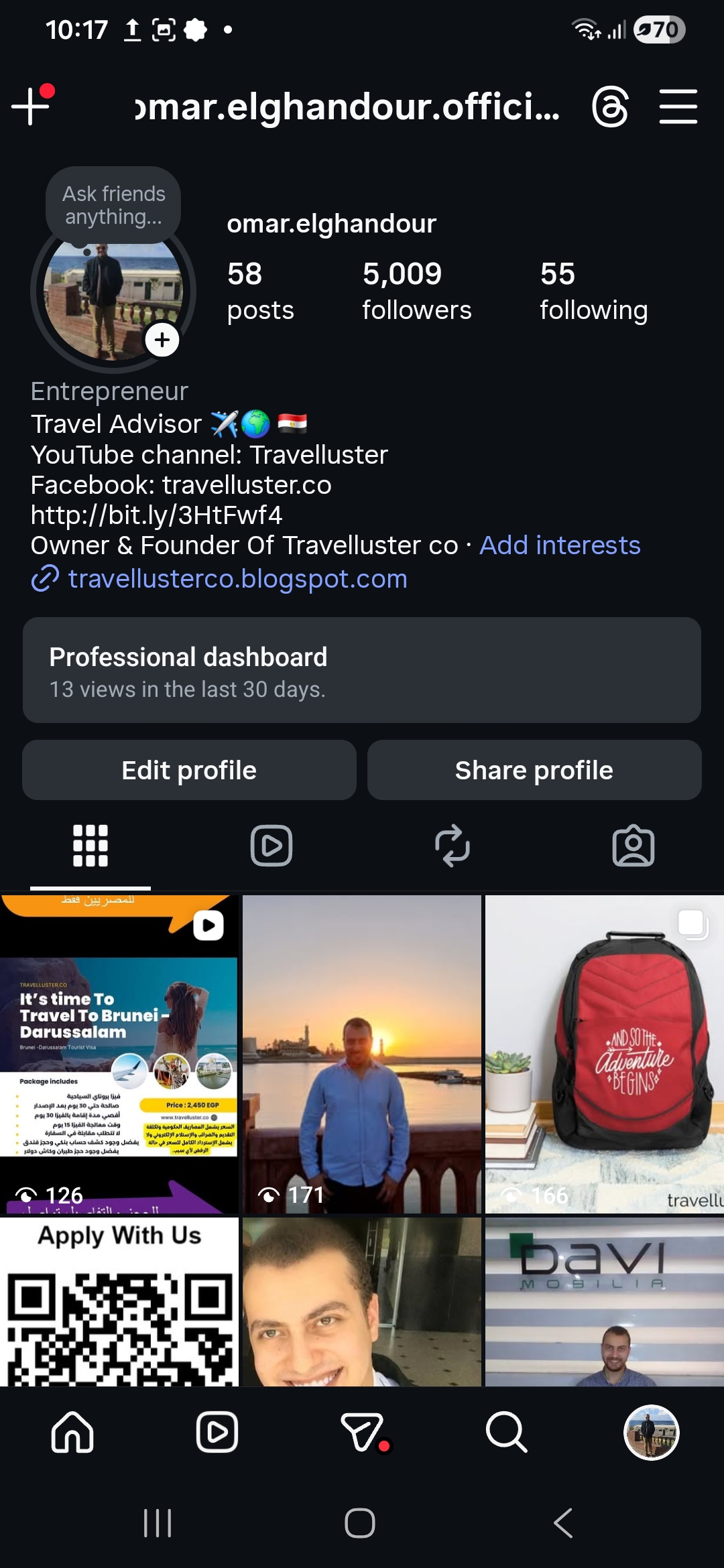Go to the Home feed
This screenshot has width=724, height=1568.
72,1433
